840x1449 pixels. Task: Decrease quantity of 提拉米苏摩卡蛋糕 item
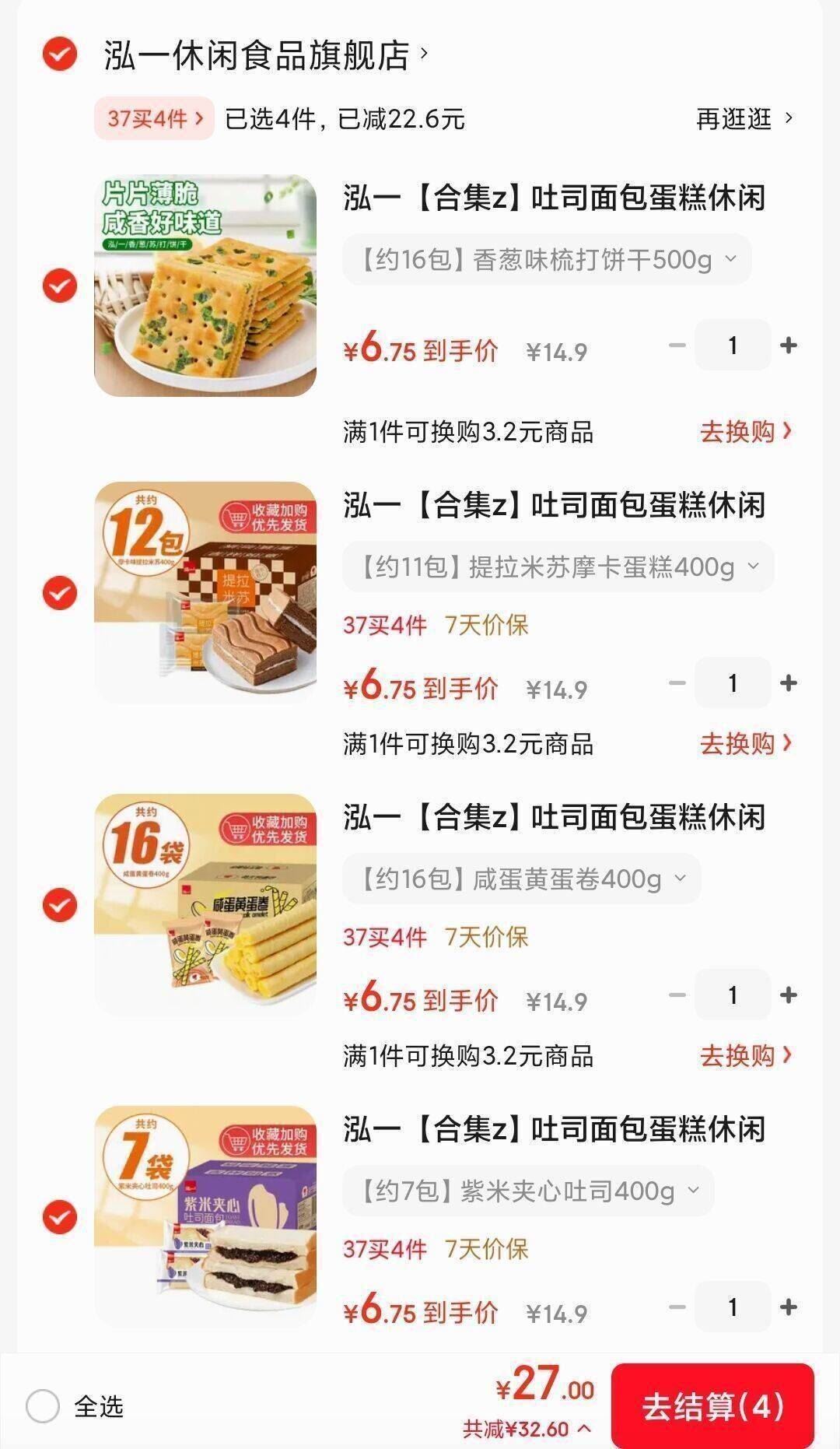[x=676, y=682]
